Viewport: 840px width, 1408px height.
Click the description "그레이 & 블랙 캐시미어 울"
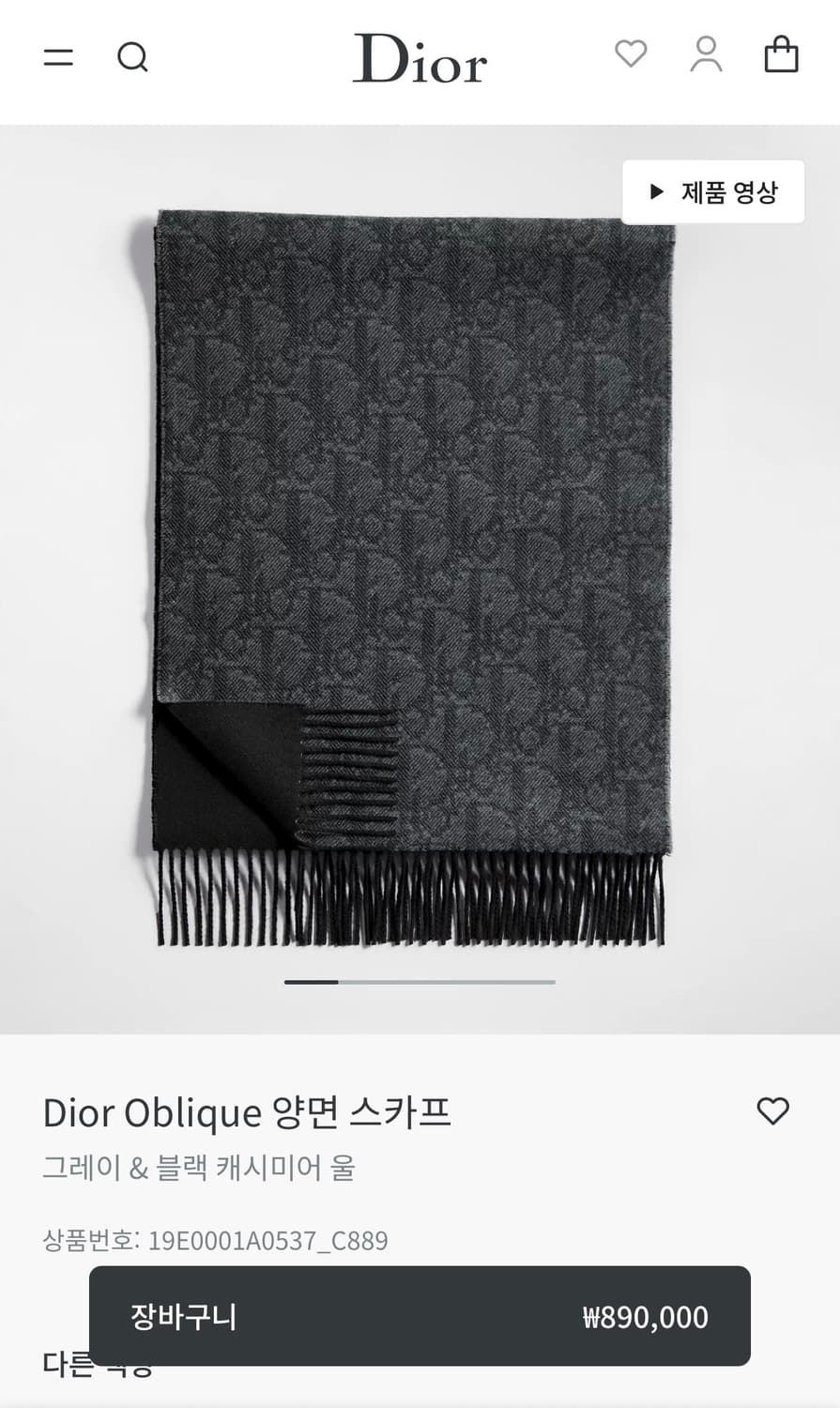point(197,1169)
